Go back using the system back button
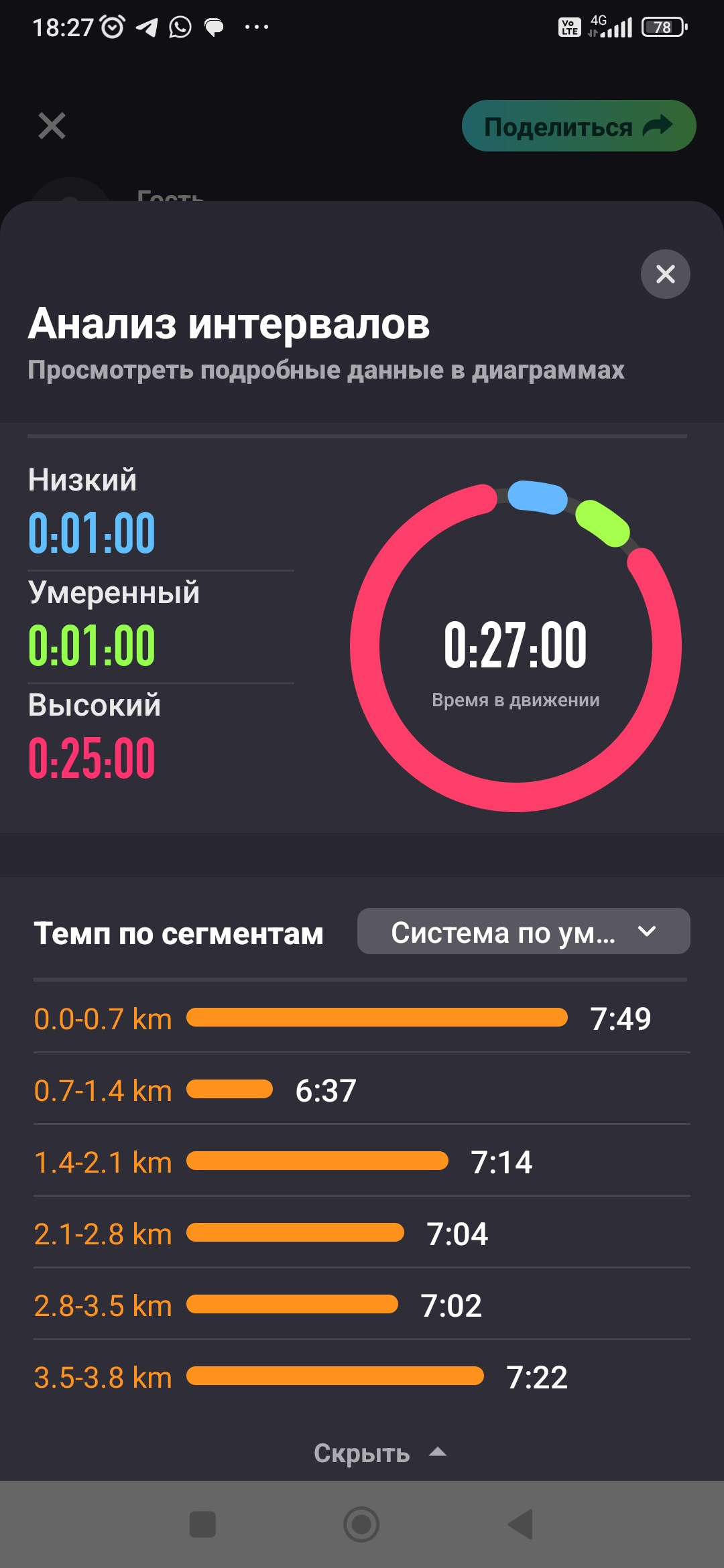This screenshot has height=1568, width=724. (521, 1524)
